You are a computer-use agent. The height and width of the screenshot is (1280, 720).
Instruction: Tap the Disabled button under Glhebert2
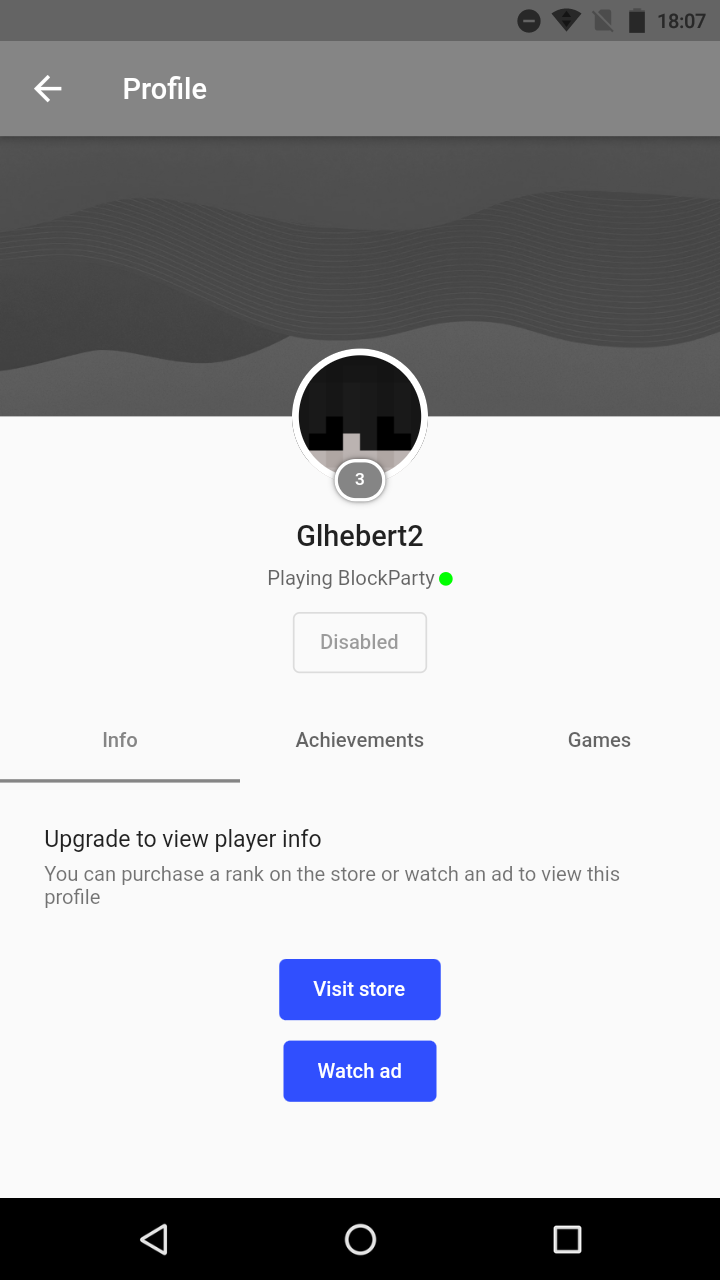coord(360,642)
